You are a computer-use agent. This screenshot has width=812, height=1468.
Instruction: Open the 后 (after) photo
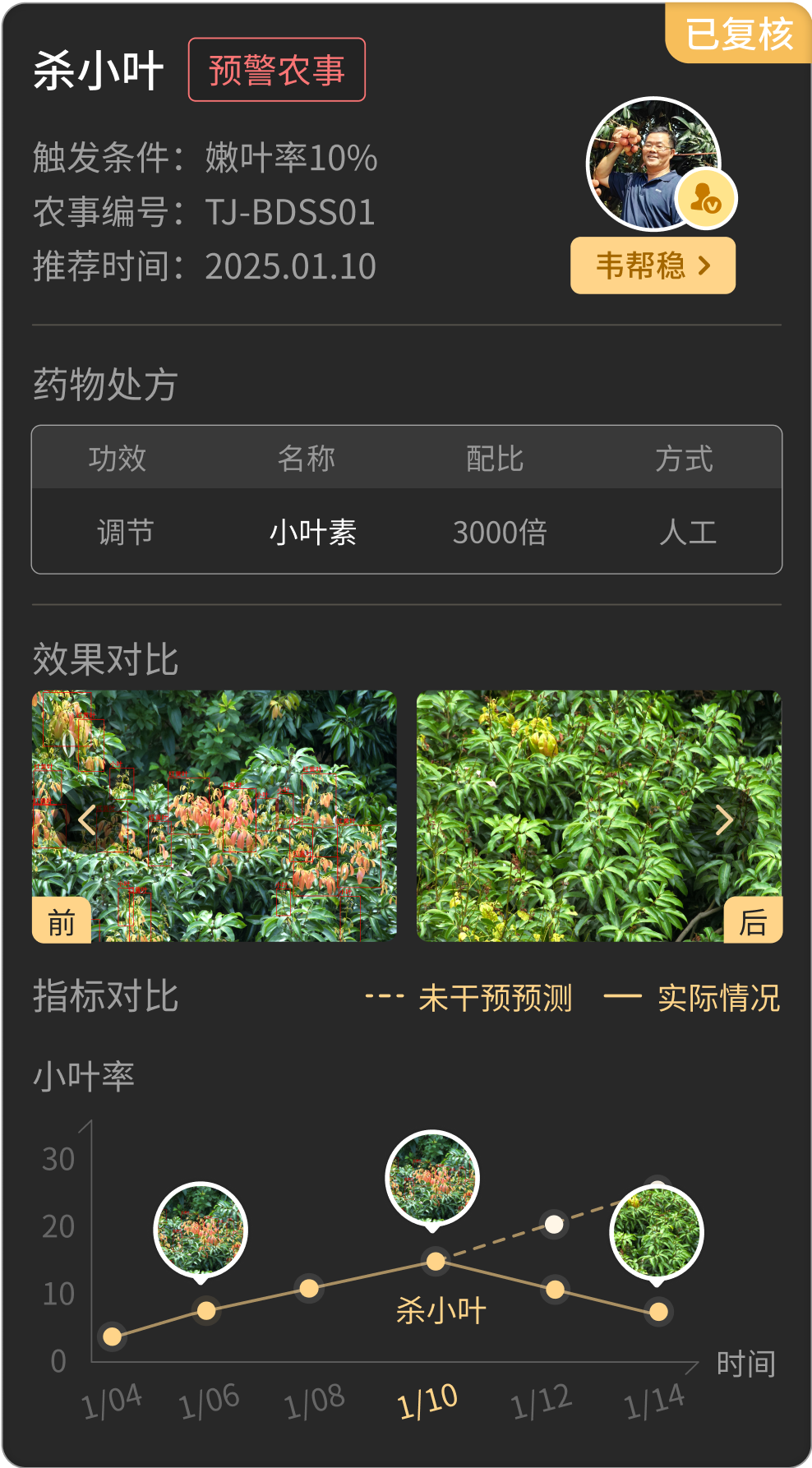click(x=599, y=815)
